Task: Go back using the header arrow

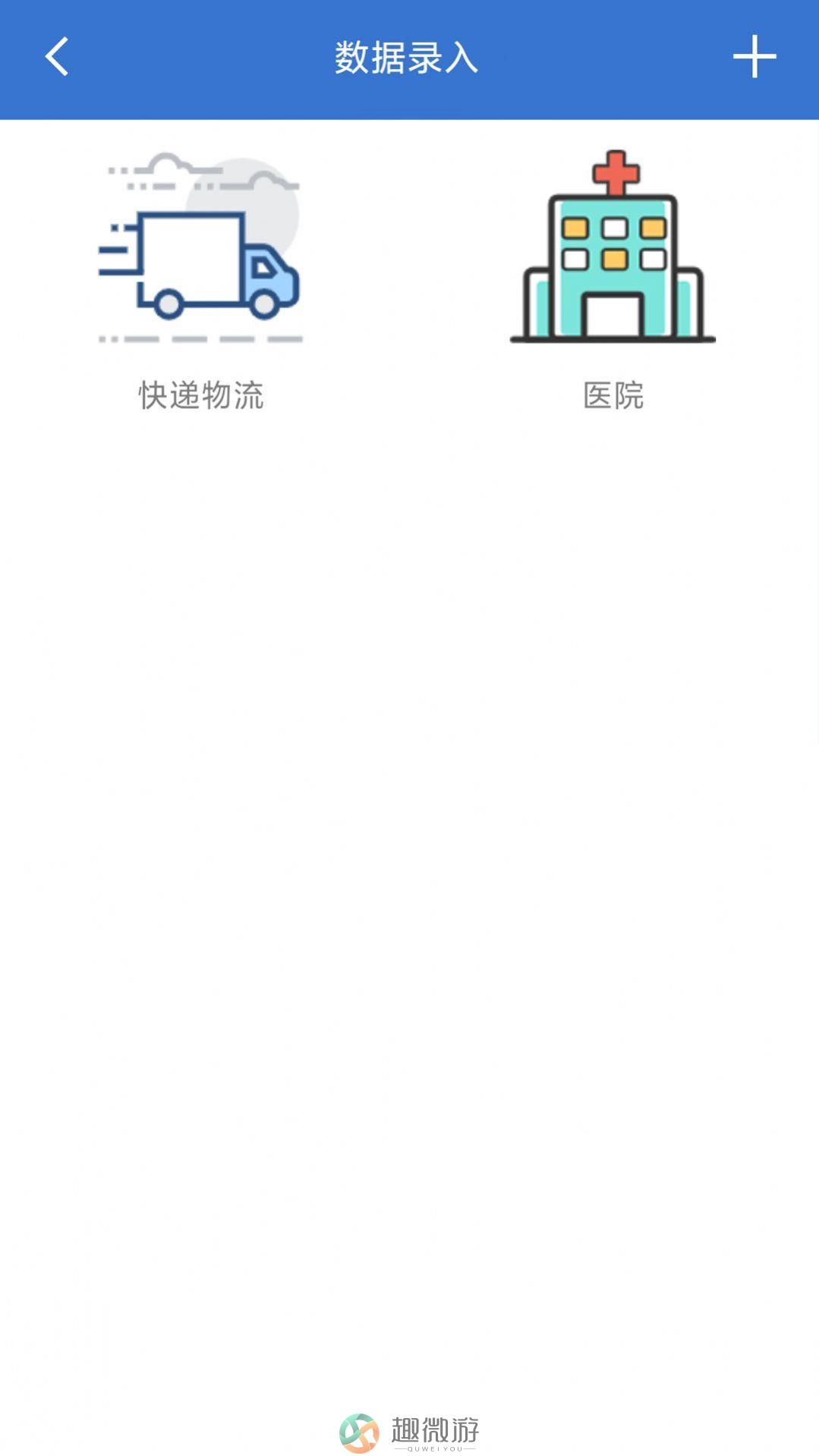Action: [x=57, y=57]
